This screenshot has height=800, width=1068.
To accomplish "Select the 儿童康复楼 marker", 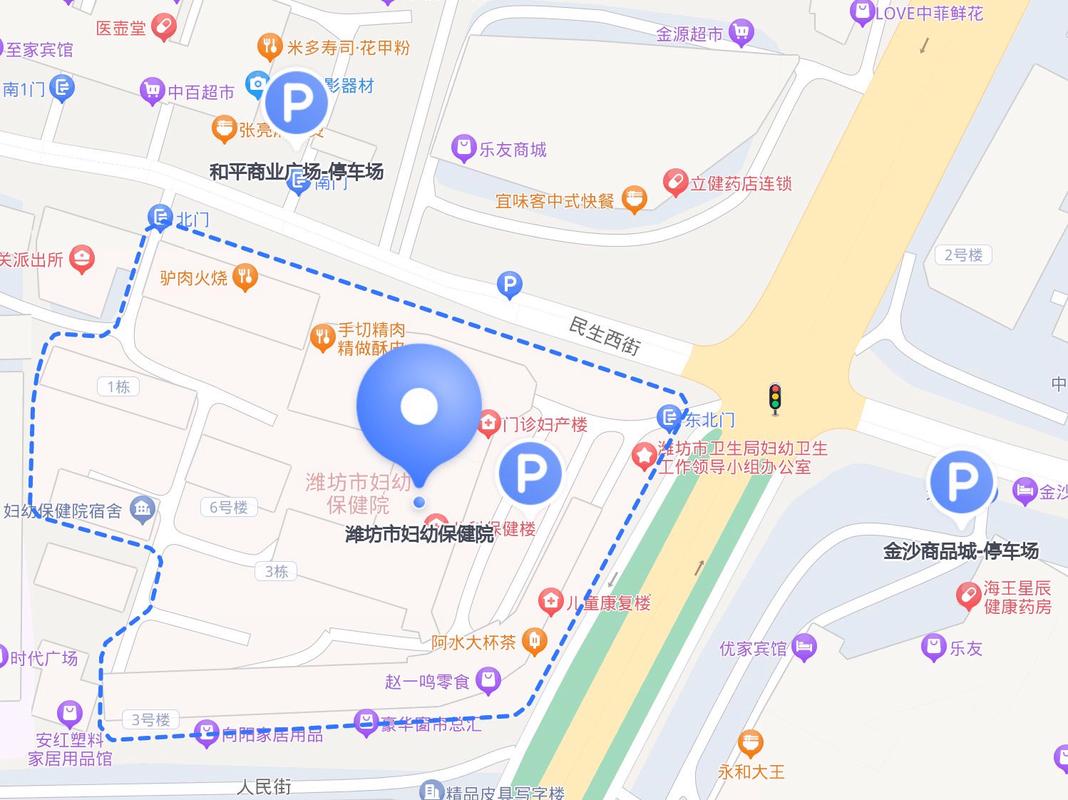I will [x=550, y=602].
